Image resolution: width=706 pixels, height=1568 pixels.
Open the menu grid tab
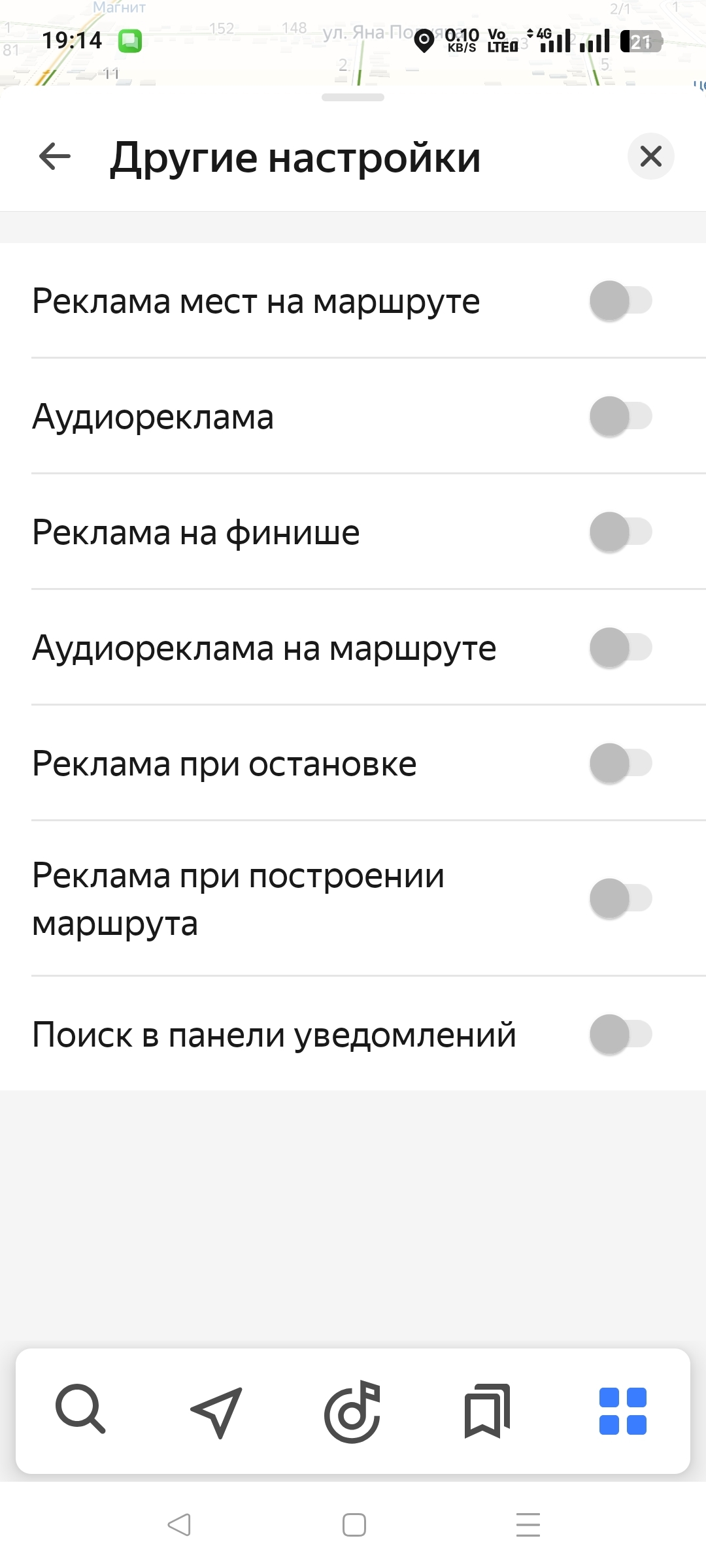click(x=623, y=1411)
